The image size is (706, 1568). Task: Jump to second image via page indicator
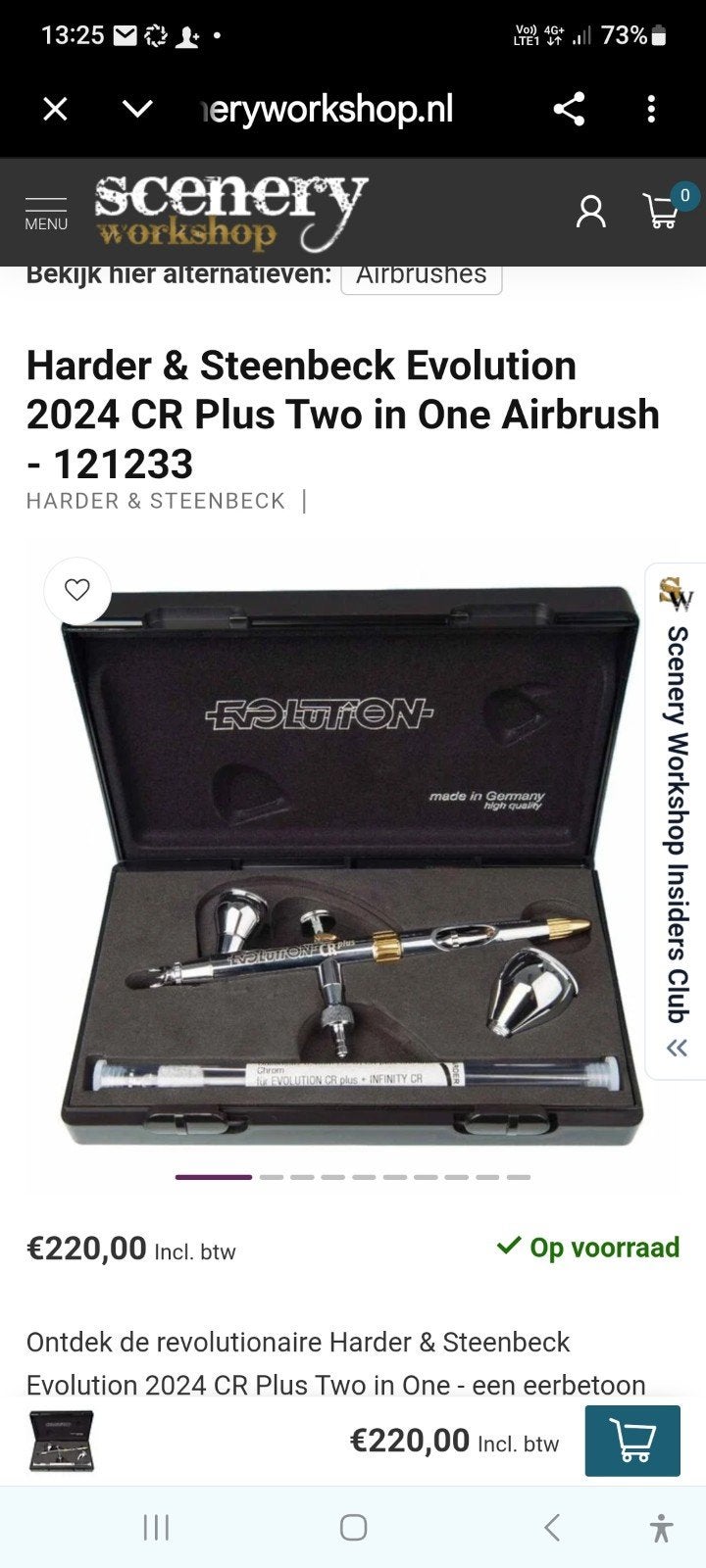pyautogui.click(x=272, y=1177)
